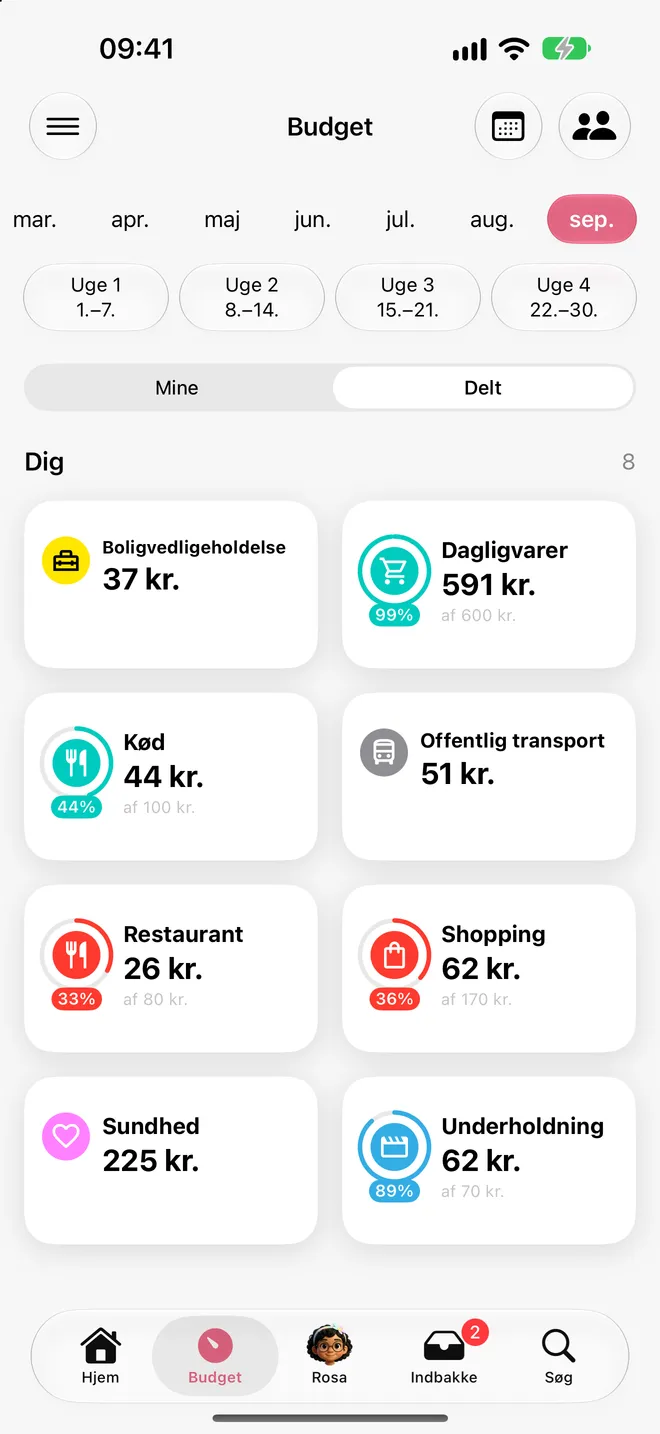The image size is (660, 1434).
Task: Go to the Hjem tab
Action: [x=100, y=1356]
